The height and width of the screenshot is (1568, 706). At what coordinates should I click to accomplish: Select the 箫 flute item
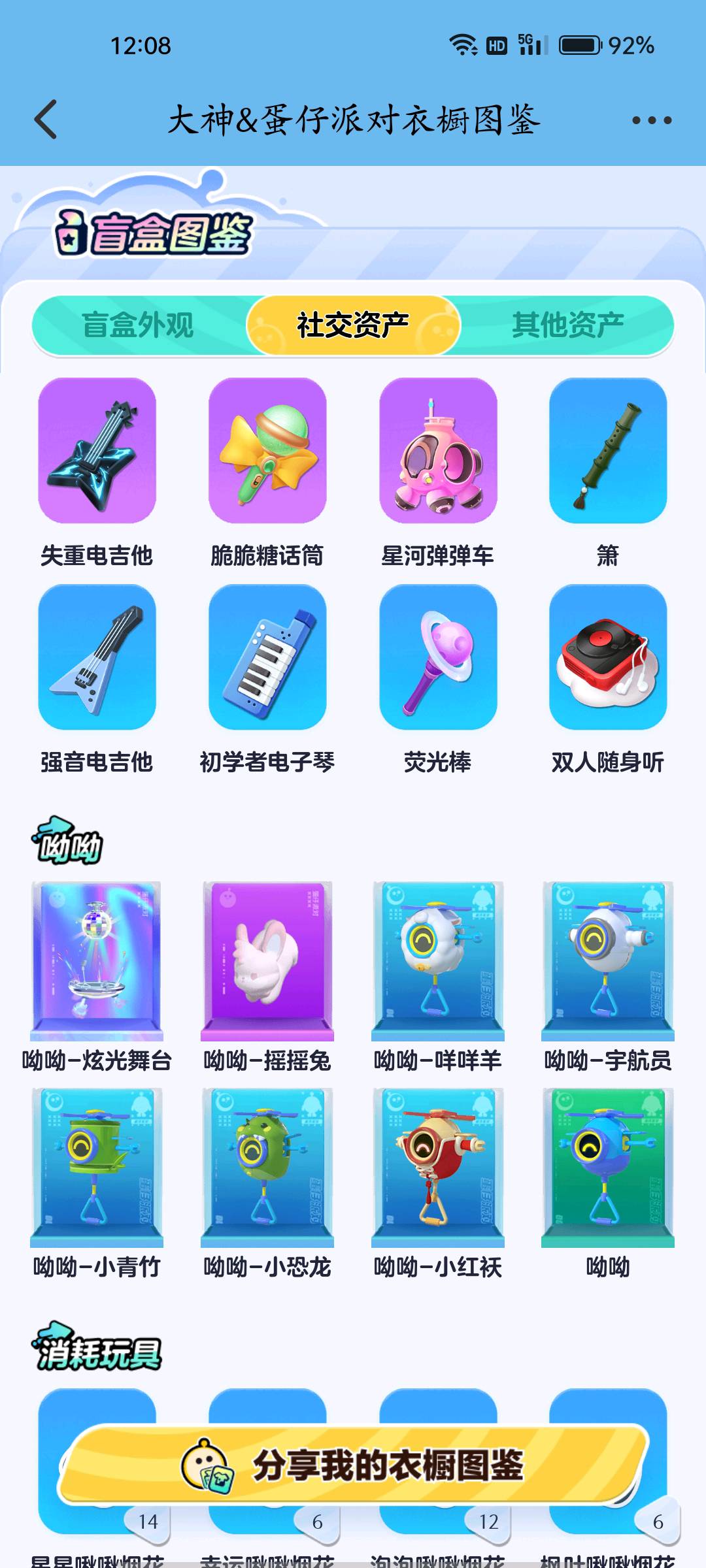click(x=608, y=451)
